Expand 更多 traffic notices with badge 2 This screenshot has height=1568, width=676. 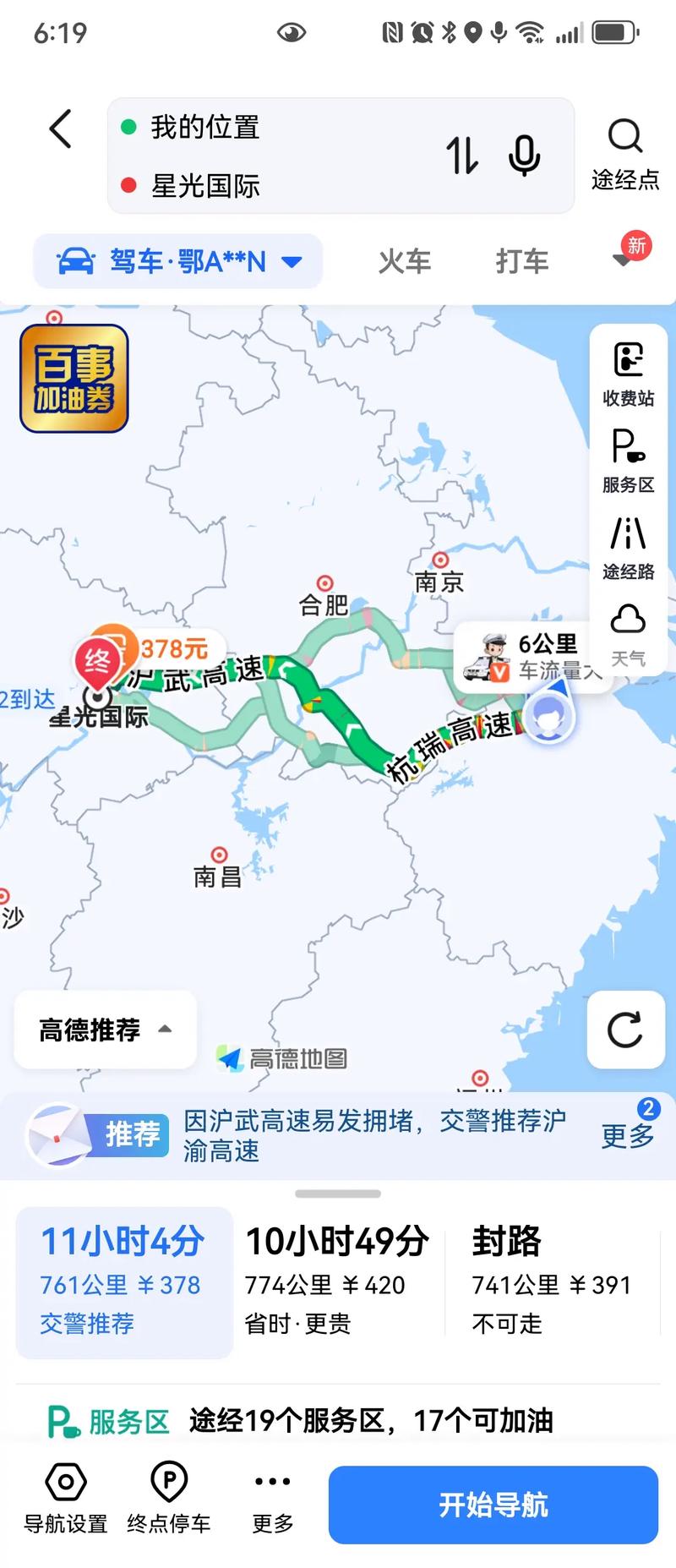click(628, 1138)
